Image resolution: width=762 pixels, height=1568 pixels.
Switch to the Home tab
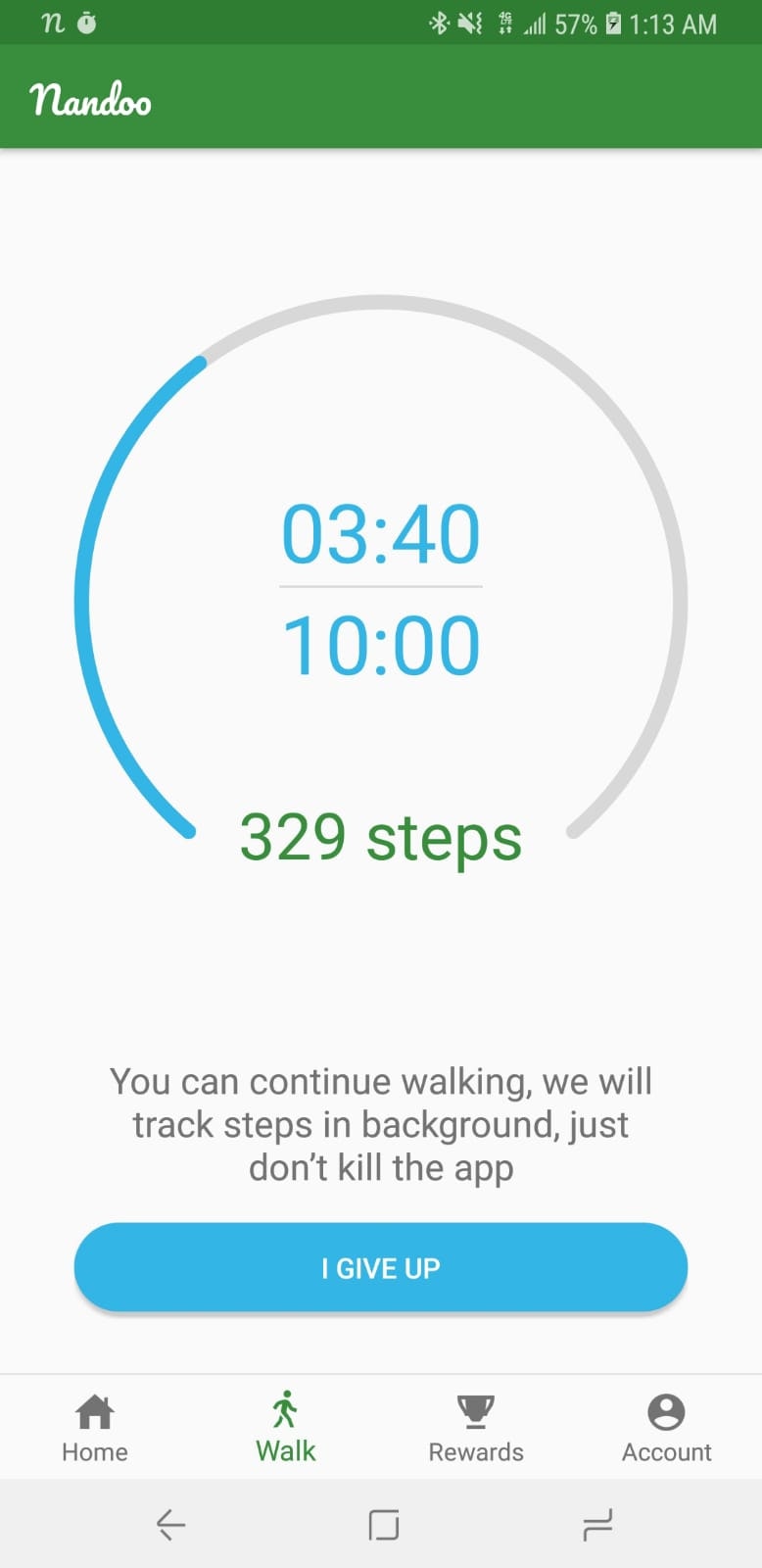[95, 1428]
